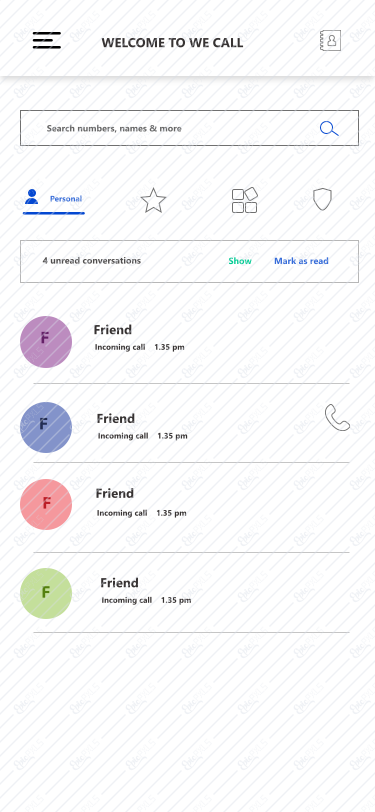Select the Personal tab
This screenshot has width=375, height=812.
click(x=53, y=199)
